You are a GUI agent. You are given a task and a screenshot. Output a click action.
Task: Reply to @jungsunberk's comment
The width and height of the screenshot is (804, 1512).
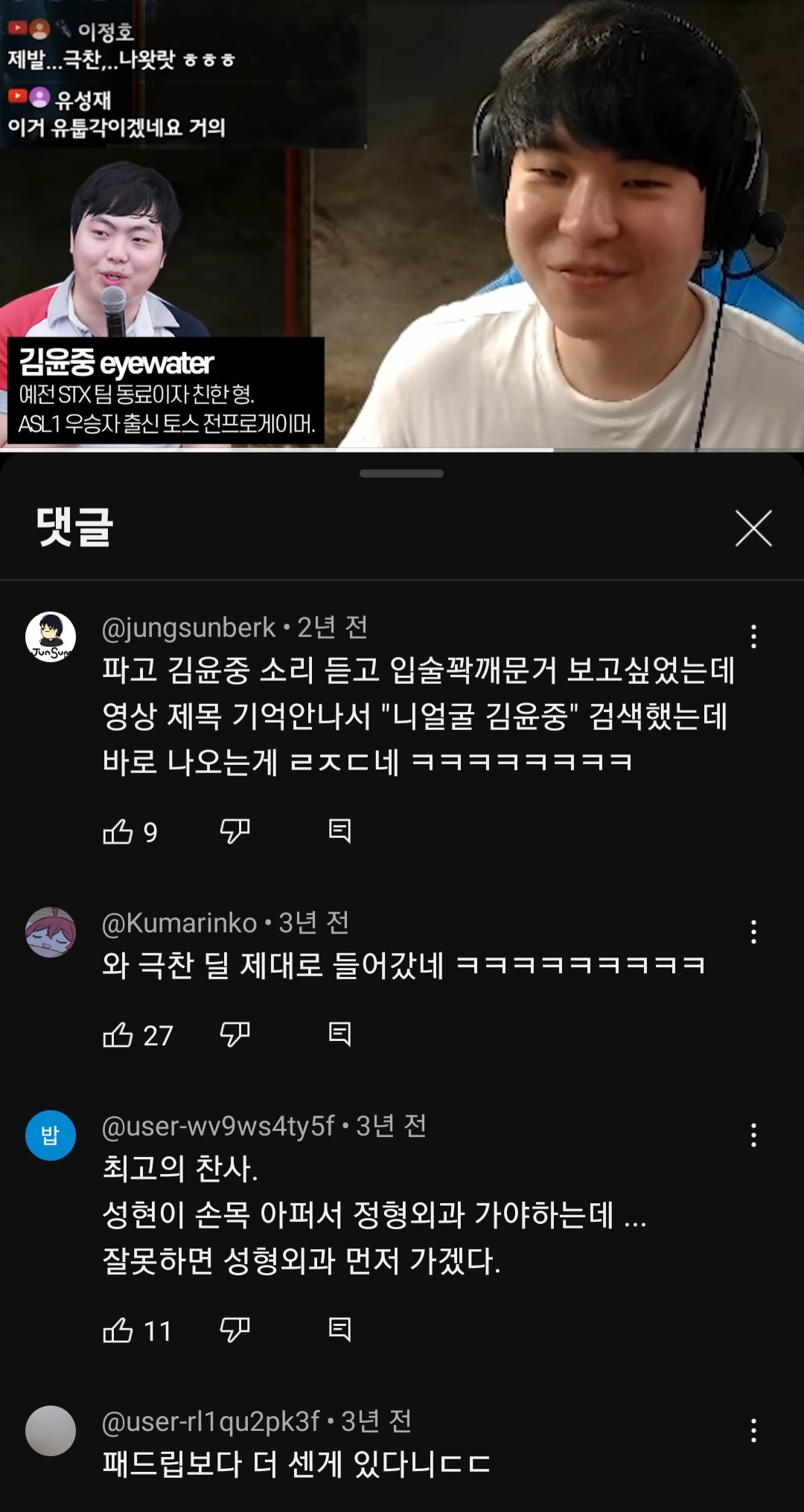click(x=339, y=830)
